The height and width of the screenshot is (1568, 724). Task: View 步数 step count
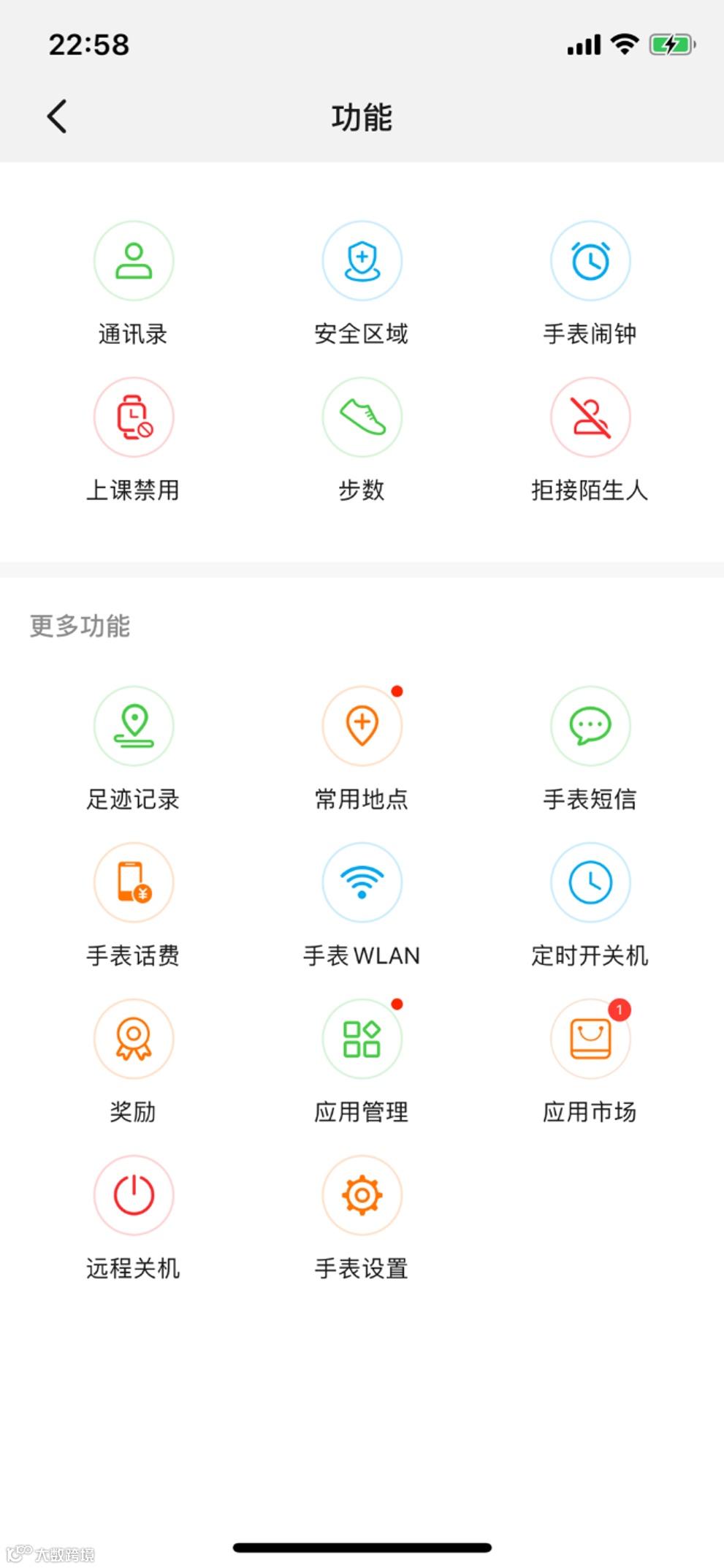tap(362, 417)
